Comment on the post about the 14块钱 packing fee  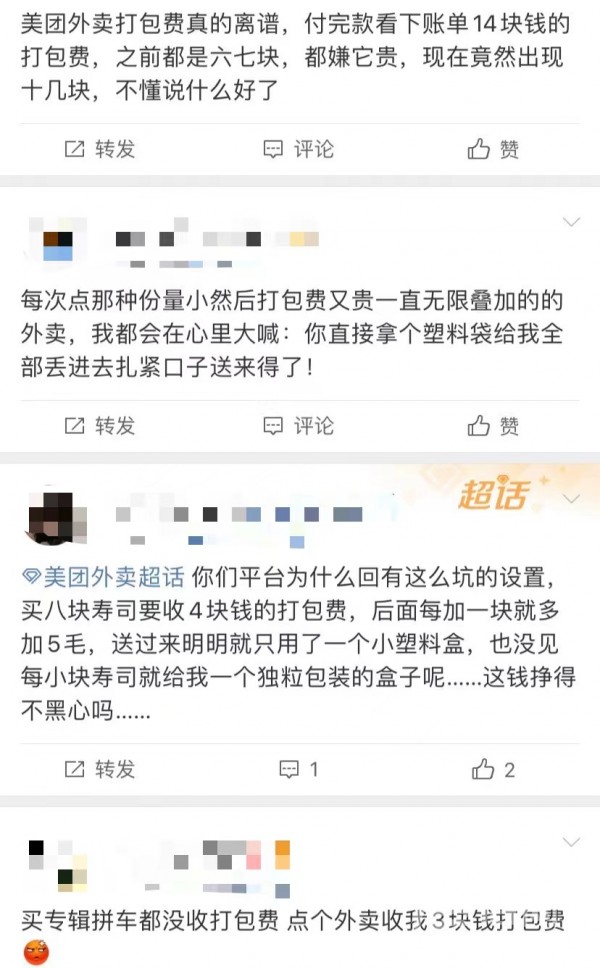click(x=298, y=150)
